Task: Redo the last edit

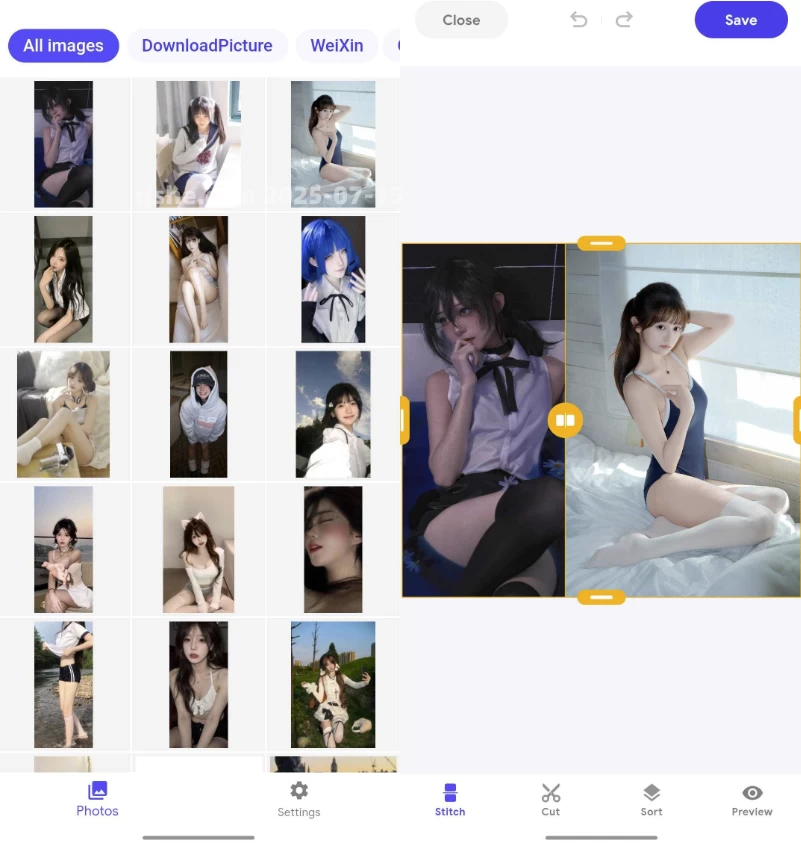Action: (x=624, y=20)
